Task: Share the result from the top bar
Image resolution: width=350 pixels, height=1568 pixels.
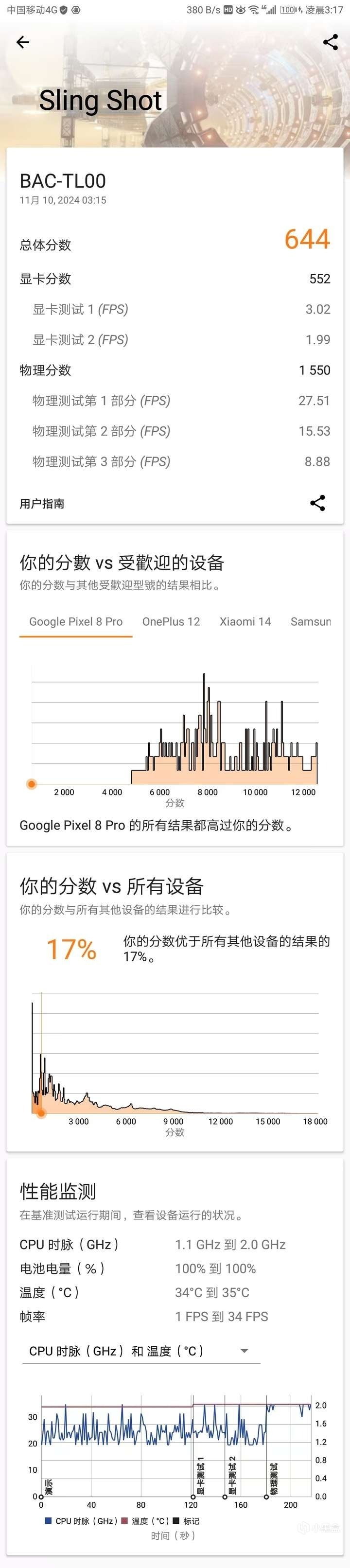Action: [331, 42]
